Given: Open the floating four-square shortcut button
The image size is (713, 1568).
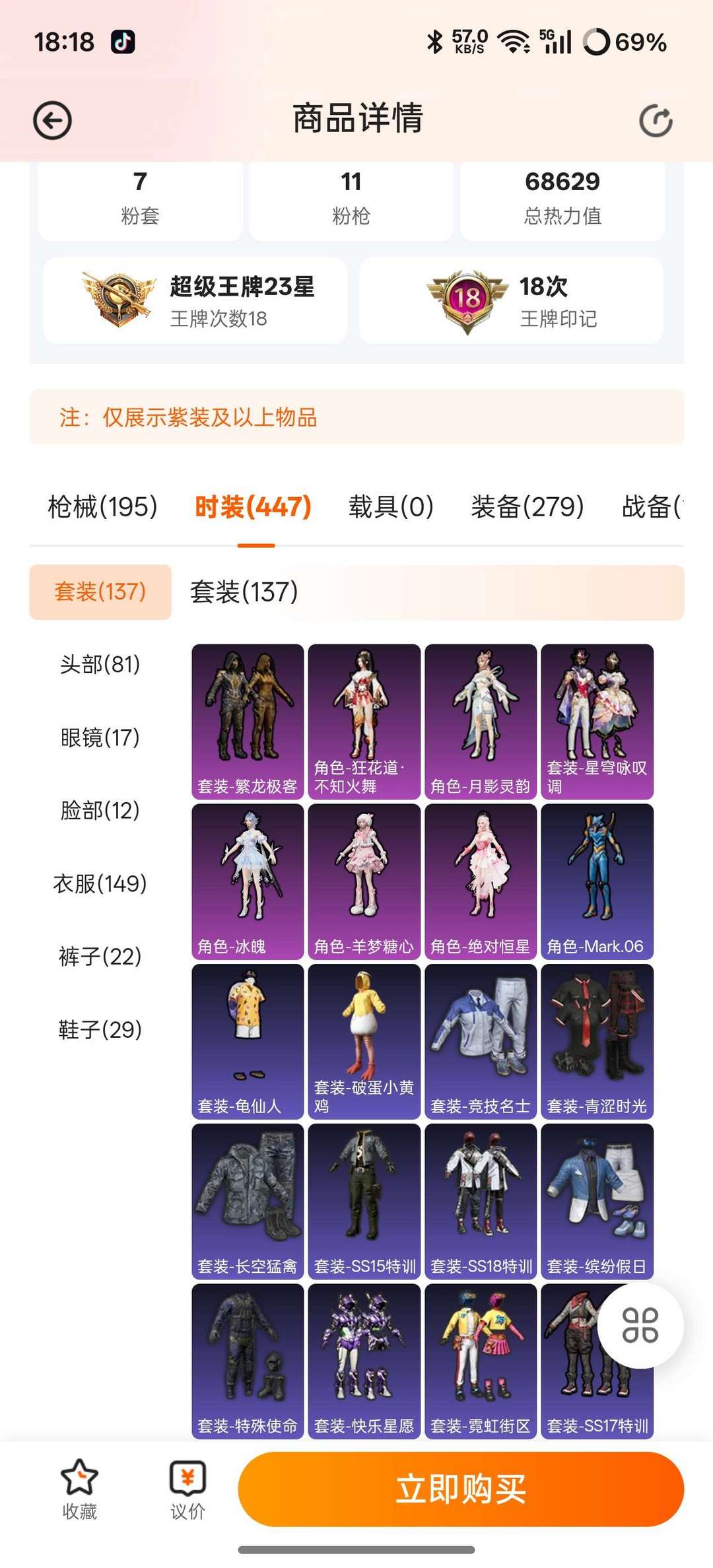Looking at the screenshot, I should tap(640, 1325).
